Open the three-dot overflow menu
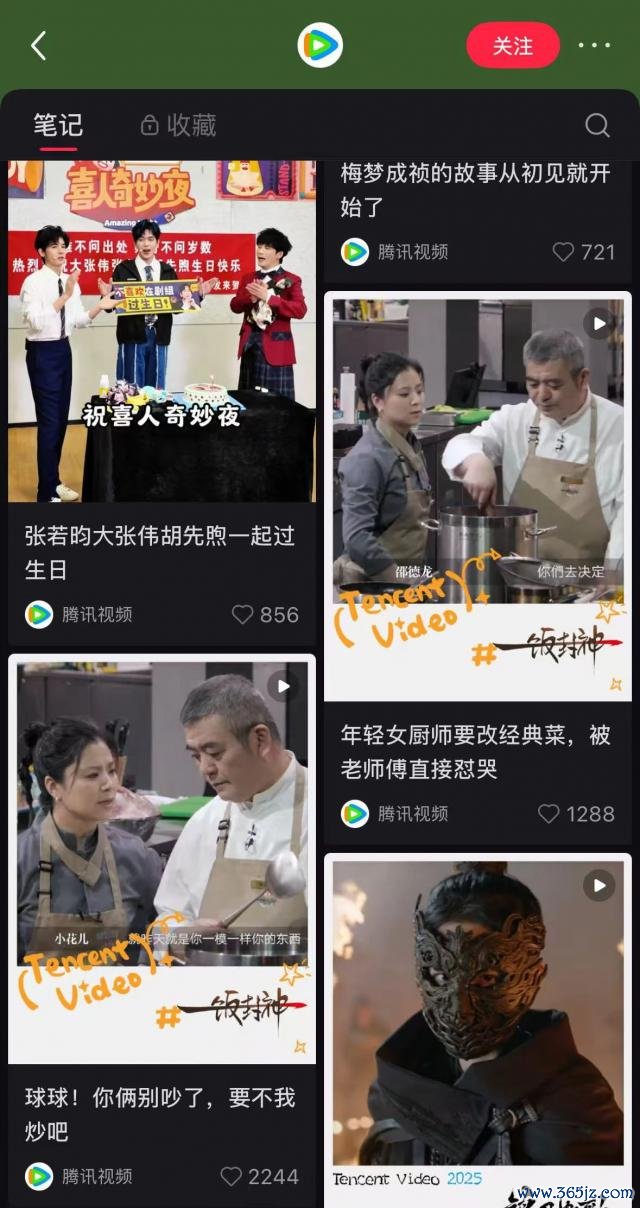Screen dimensions: 640x1208 594,46
